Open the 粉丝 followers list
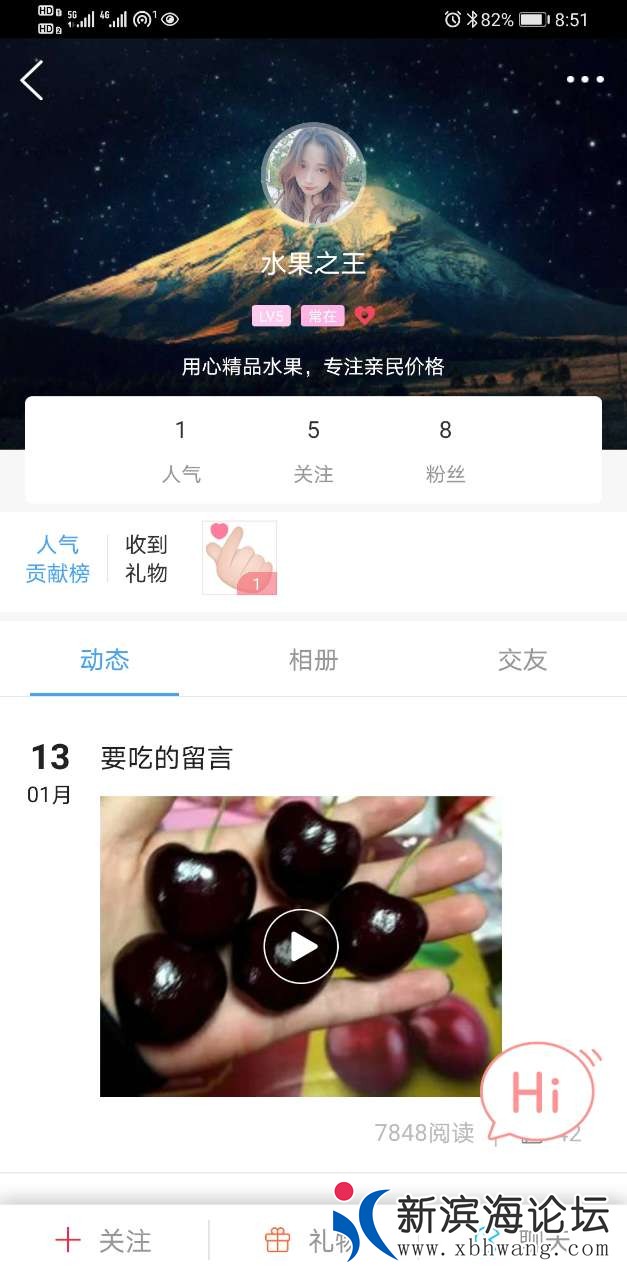The height and width of the screenshot is (1280, 627). click(x=445, y=450)
